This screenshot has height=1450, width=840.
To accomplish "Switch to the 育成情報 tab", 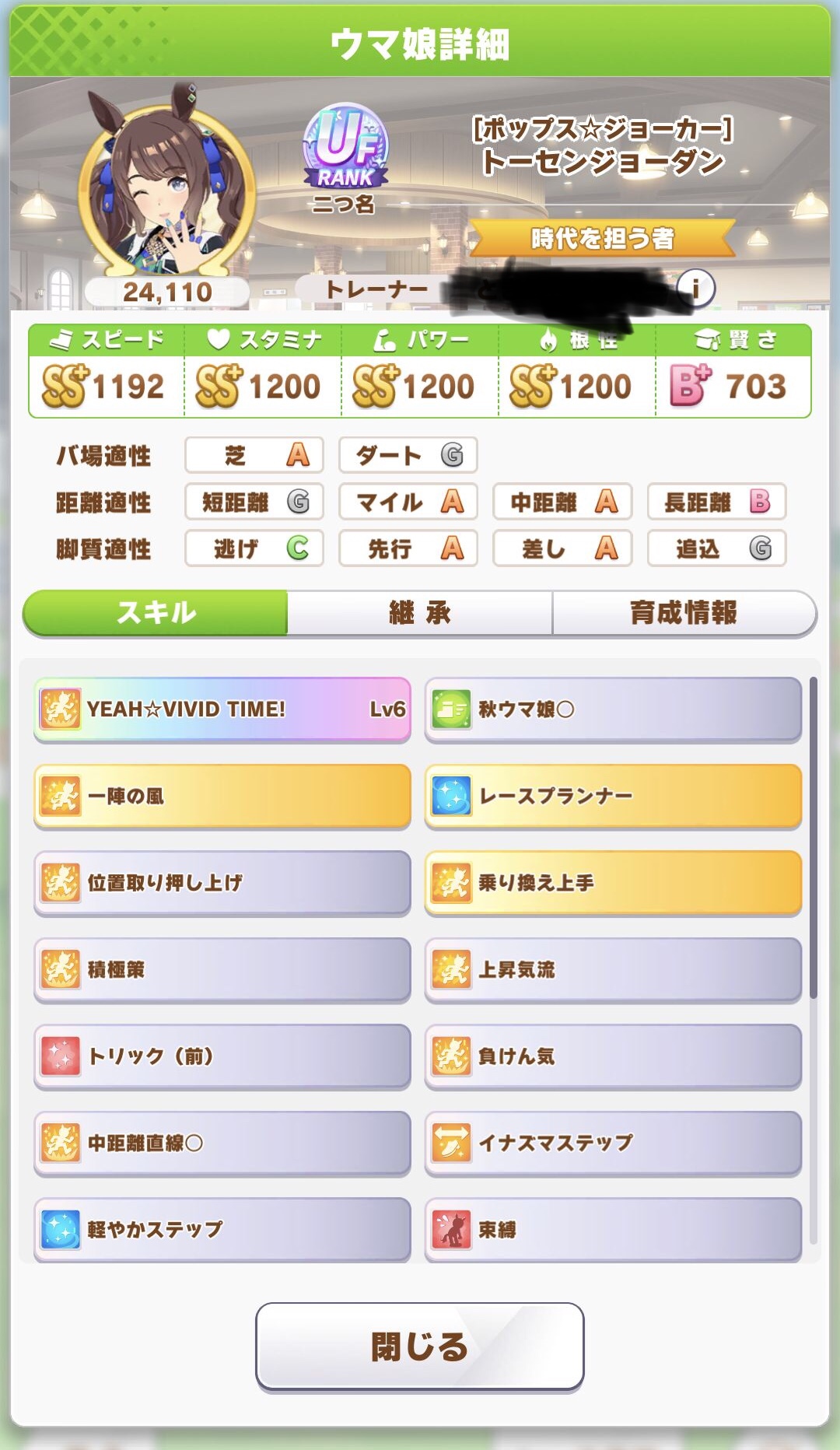I will pos(684,613).
